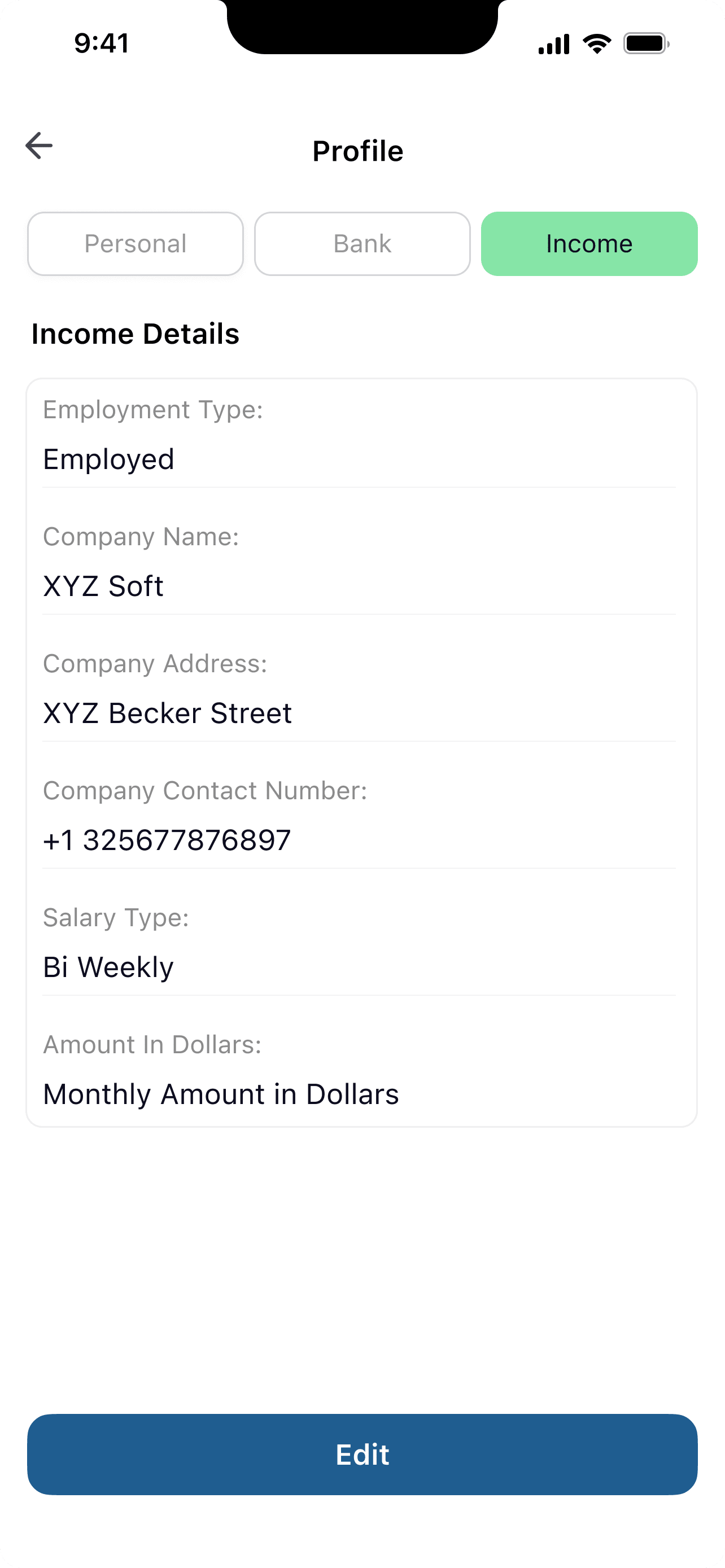
Task: Tap the Edit button
Action: [362, 1455]
